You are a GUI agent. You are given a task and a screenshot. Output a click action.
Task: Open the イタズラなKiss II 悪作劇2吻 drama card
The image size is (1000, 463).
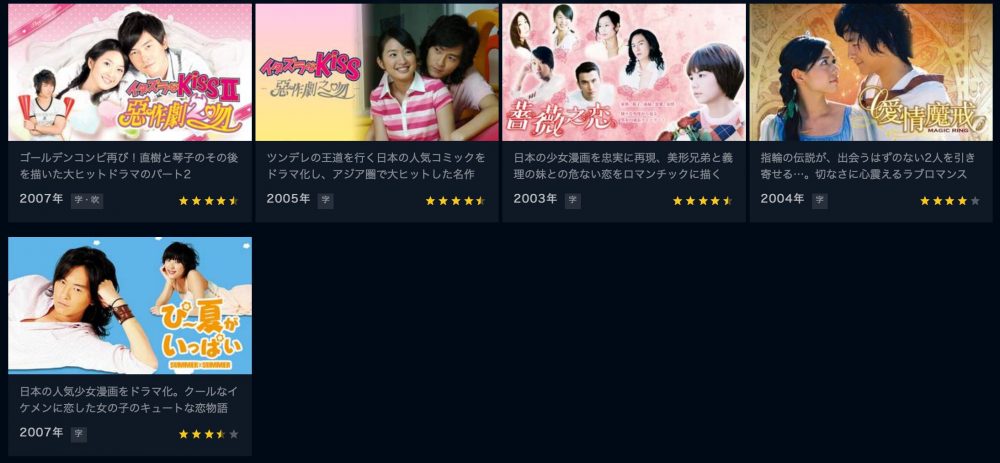[130, 73]
